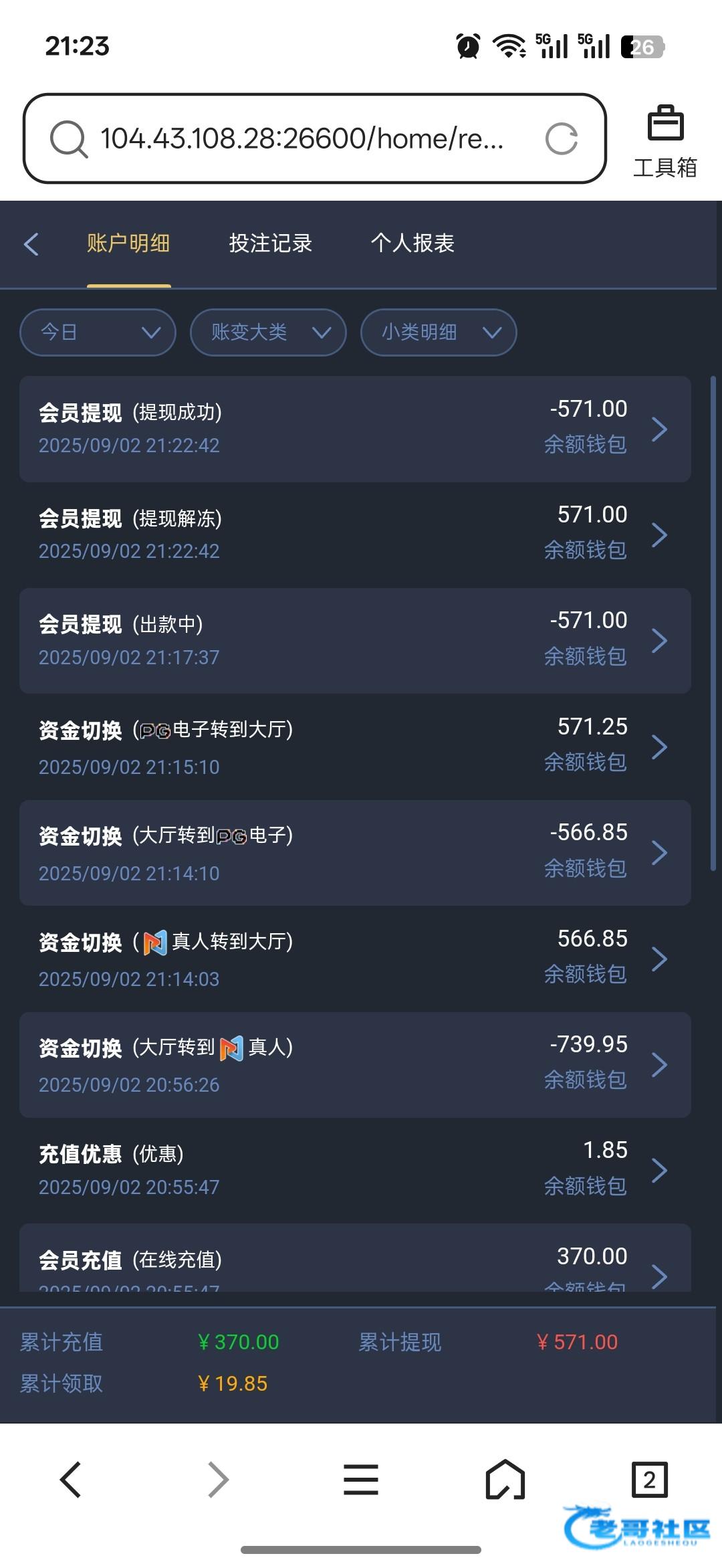Switch to the 个人报表 tab
Viewport: 722px width, 1568px height.
point(412,243)
